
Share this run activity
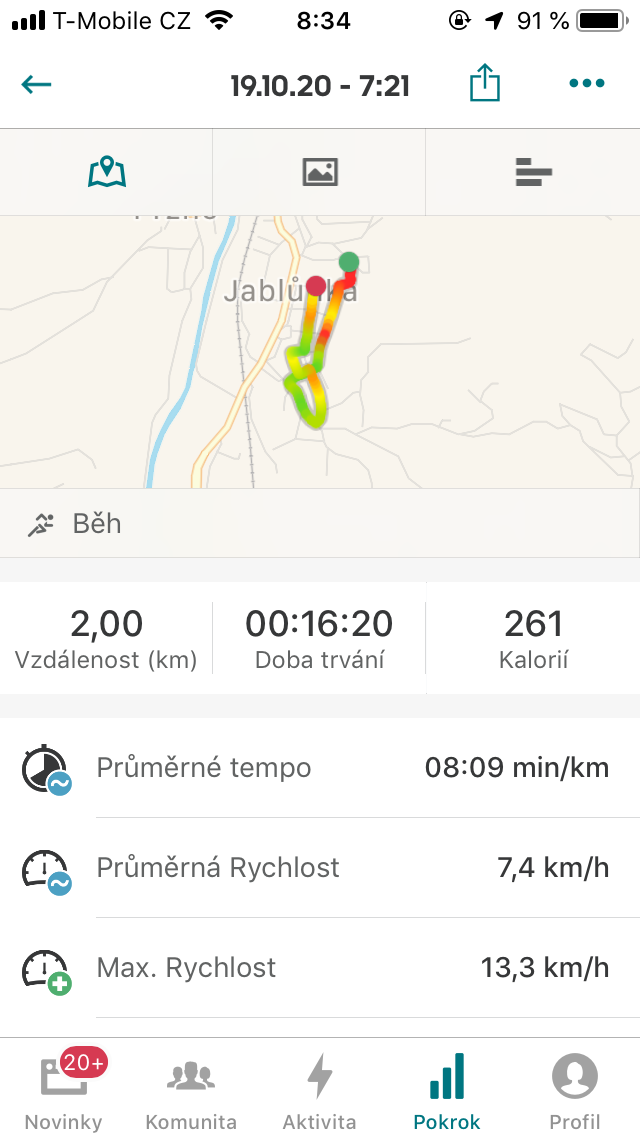(x=485, y=83)
